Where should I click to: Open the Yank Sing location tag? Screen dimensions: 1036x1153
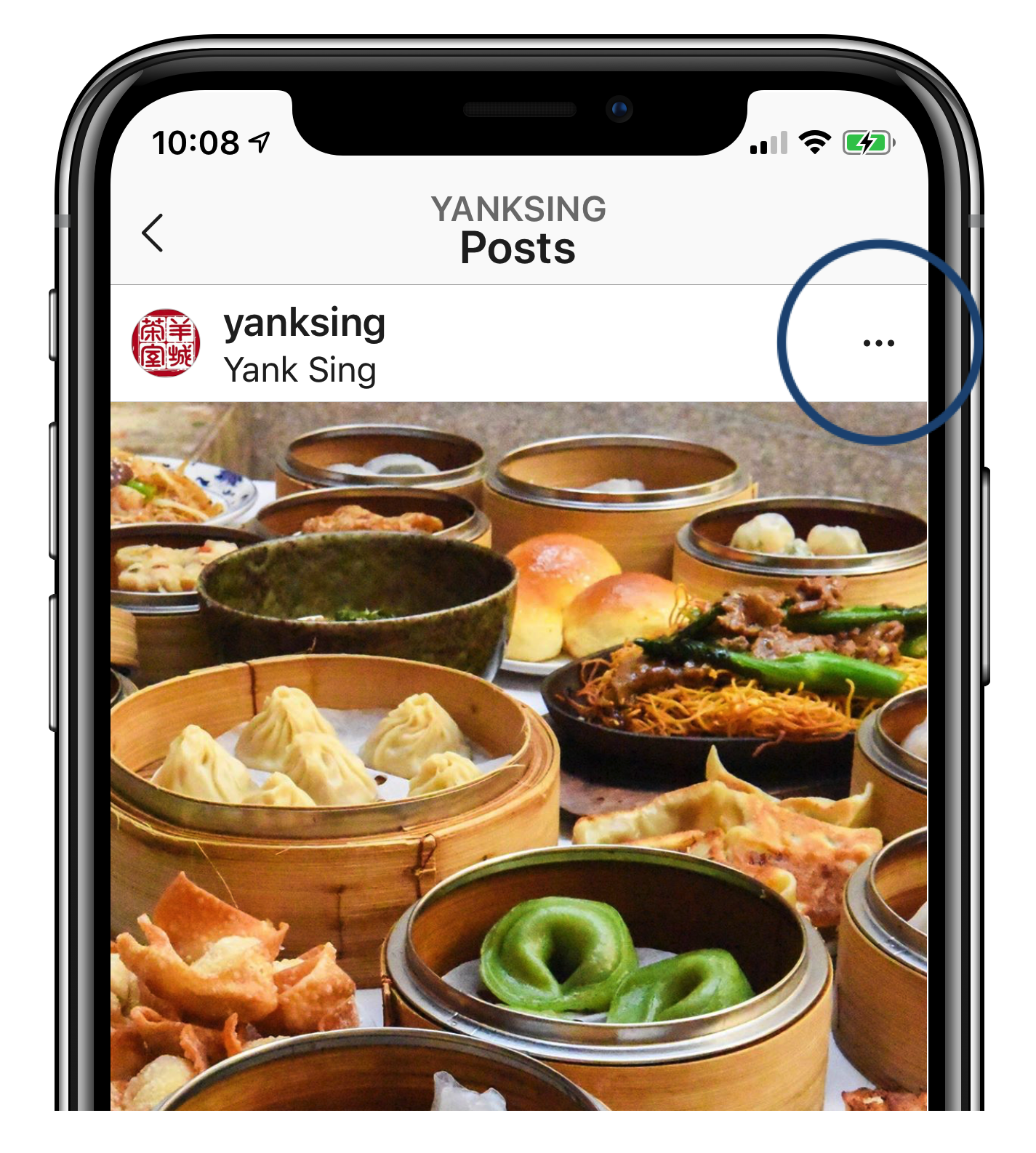click(x=300, y=370)
